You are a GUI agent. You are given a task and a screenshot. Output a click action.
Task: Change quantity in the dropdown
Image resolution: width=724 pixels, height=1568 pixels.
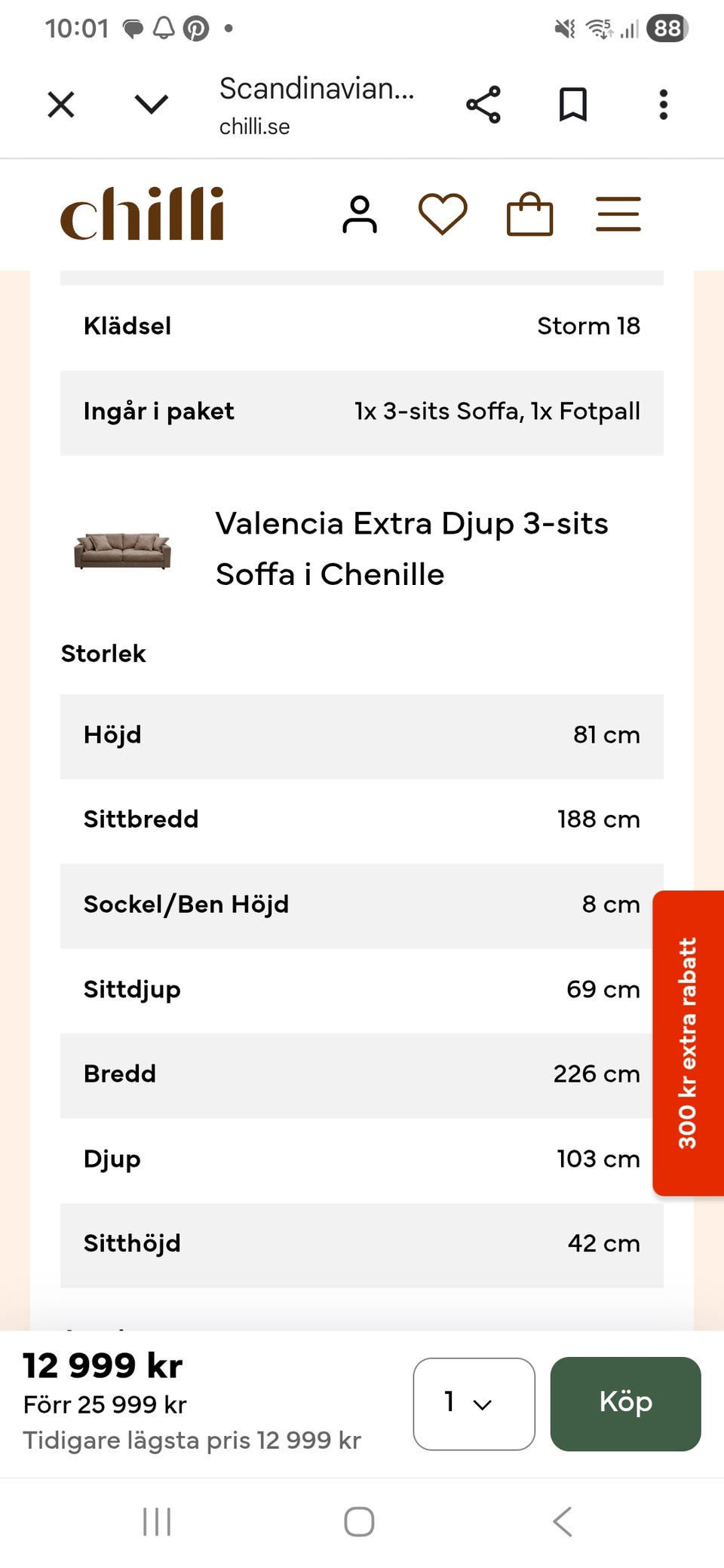click(x=474, y=1404)
